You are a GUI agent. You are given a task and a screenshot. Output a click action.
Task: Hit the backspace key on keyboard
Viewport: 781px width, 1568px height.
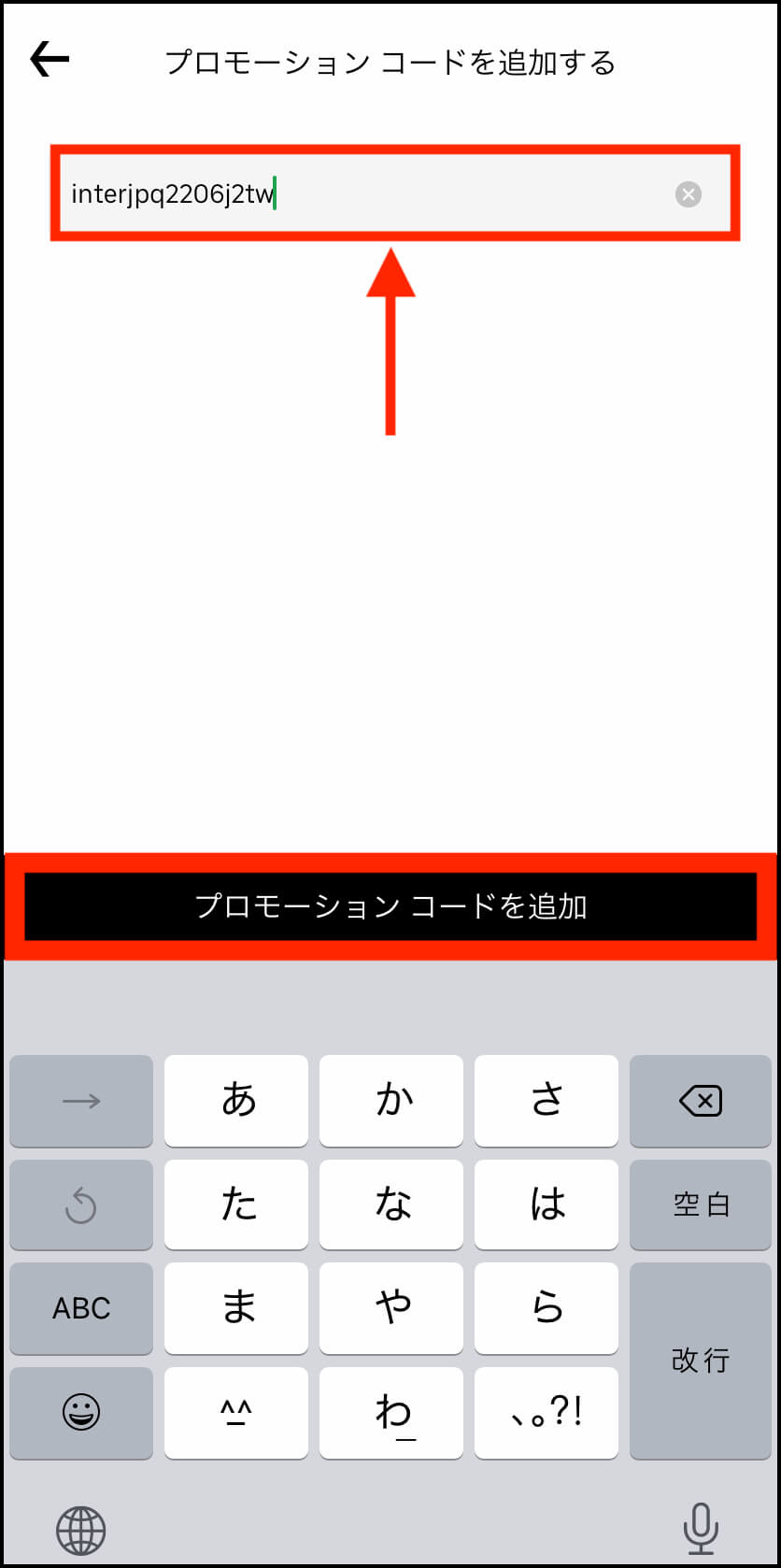(701, 1101)
